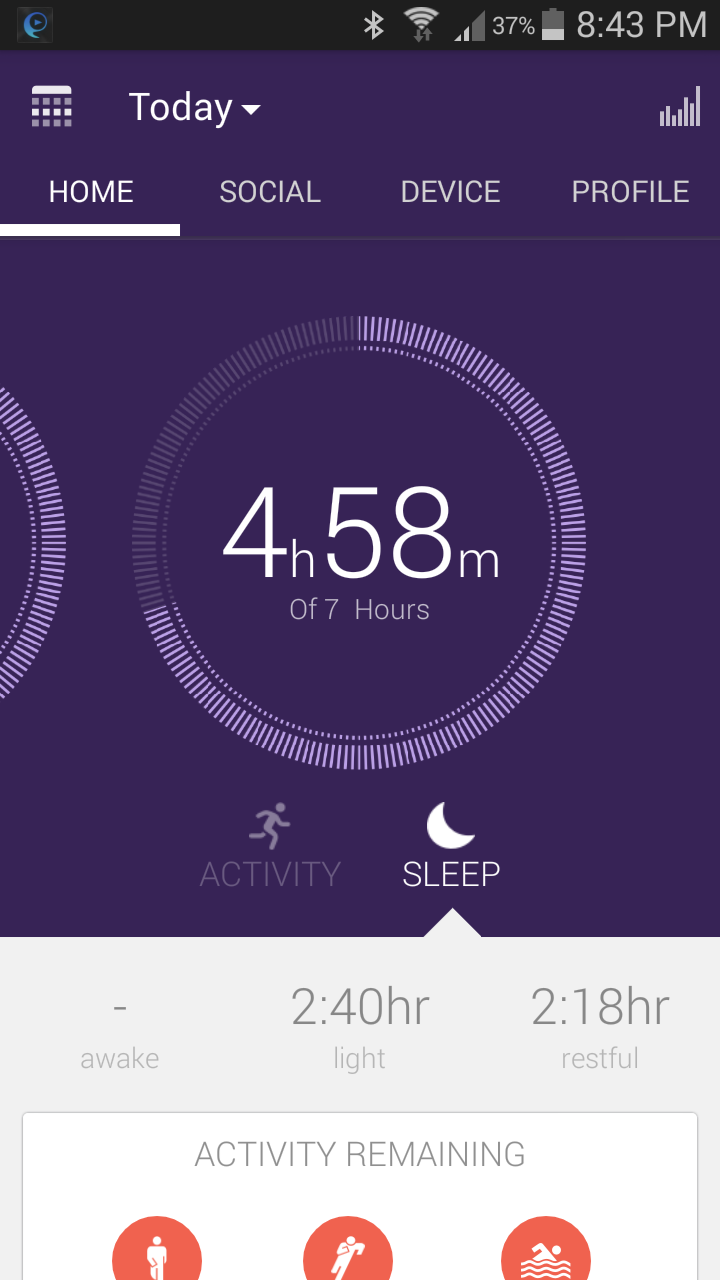This screenshot has height=1280, width=720.
Task: Select the Home tab
Action: [x=90, y=192]
